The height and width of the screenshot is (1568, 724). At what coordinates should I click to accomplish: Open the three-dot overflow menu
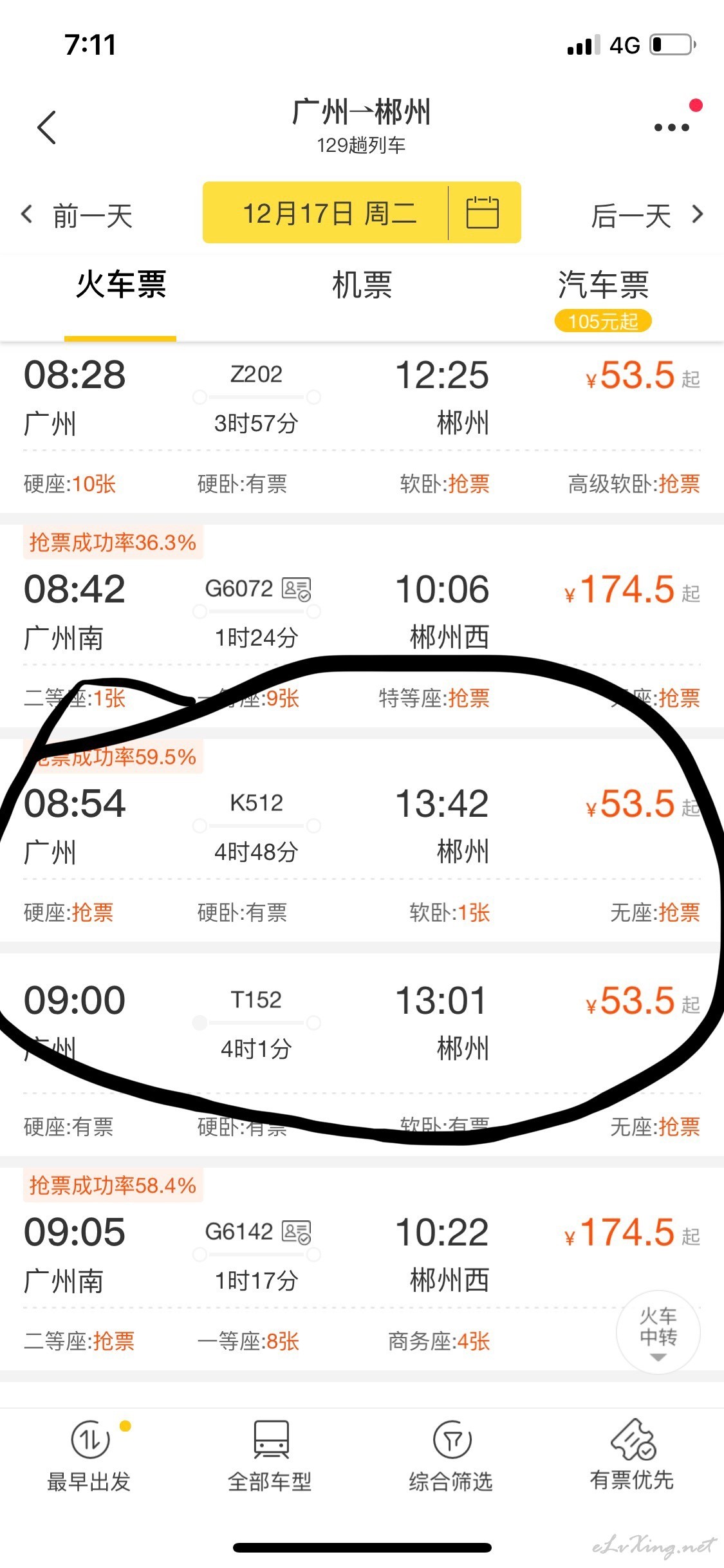click(x=671, y=127)
